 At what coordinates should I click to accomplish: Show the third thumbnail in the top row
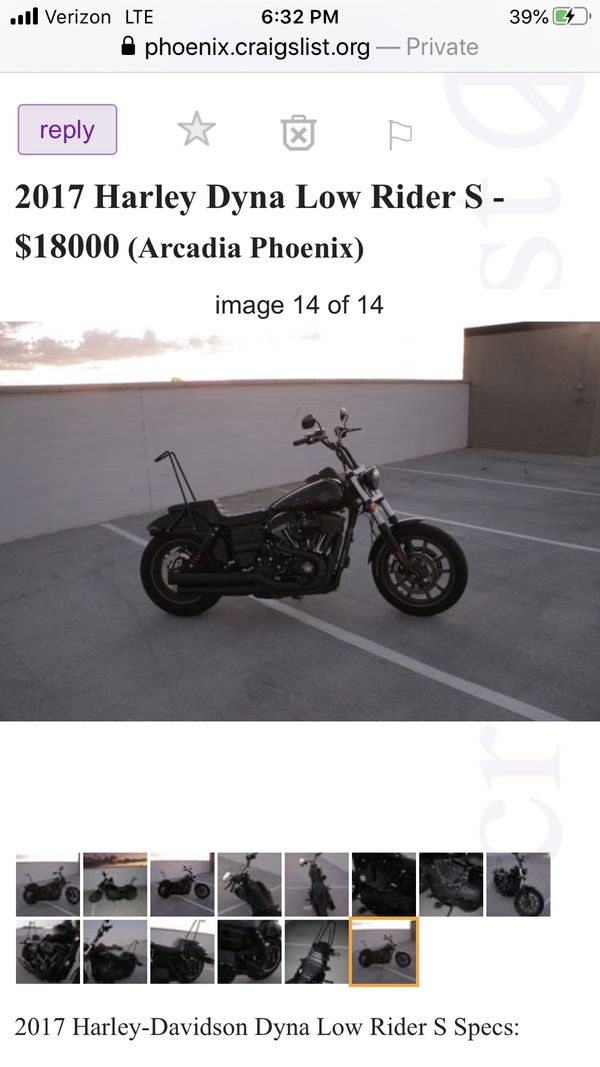coord(182,884)
